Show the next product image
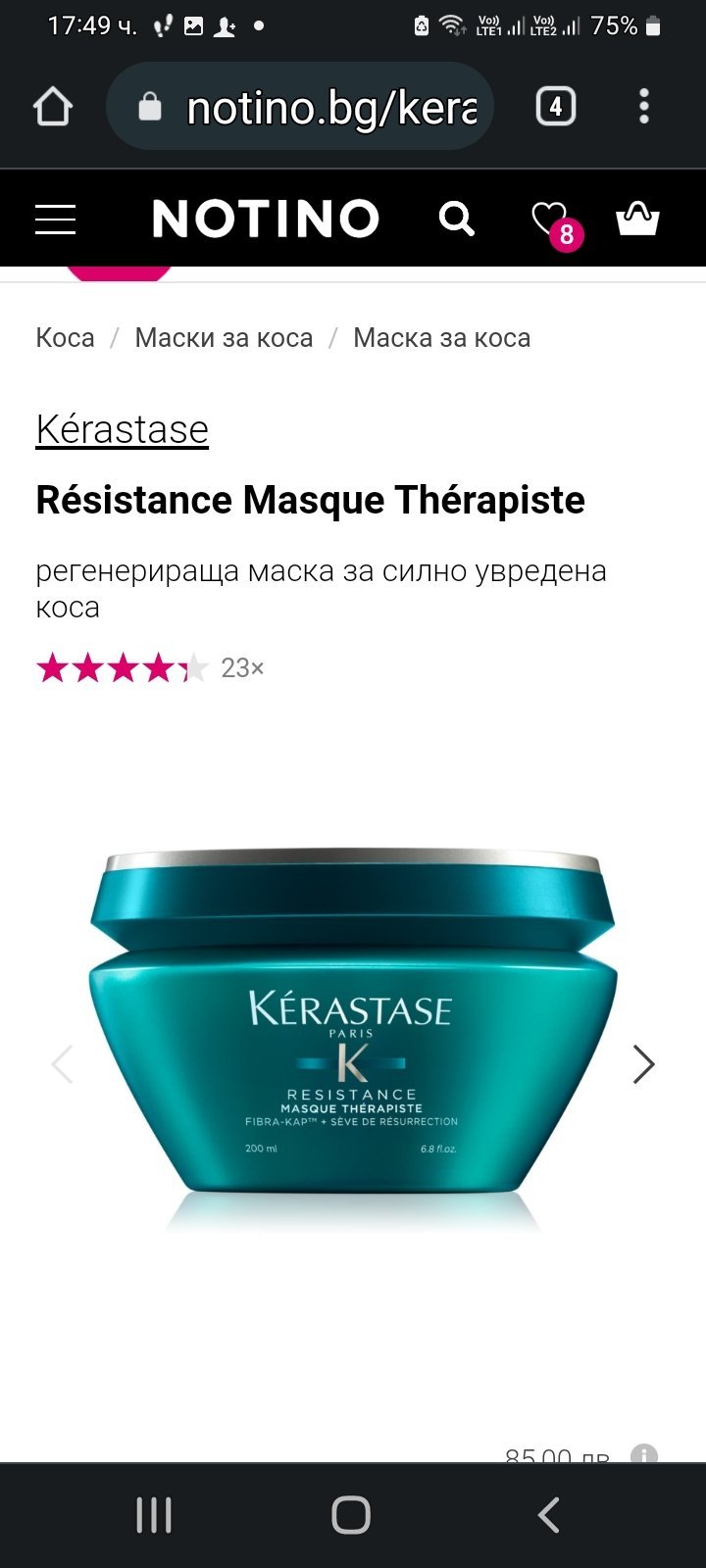Screen dimensions: 706x1568 [x=643, y=1064]
